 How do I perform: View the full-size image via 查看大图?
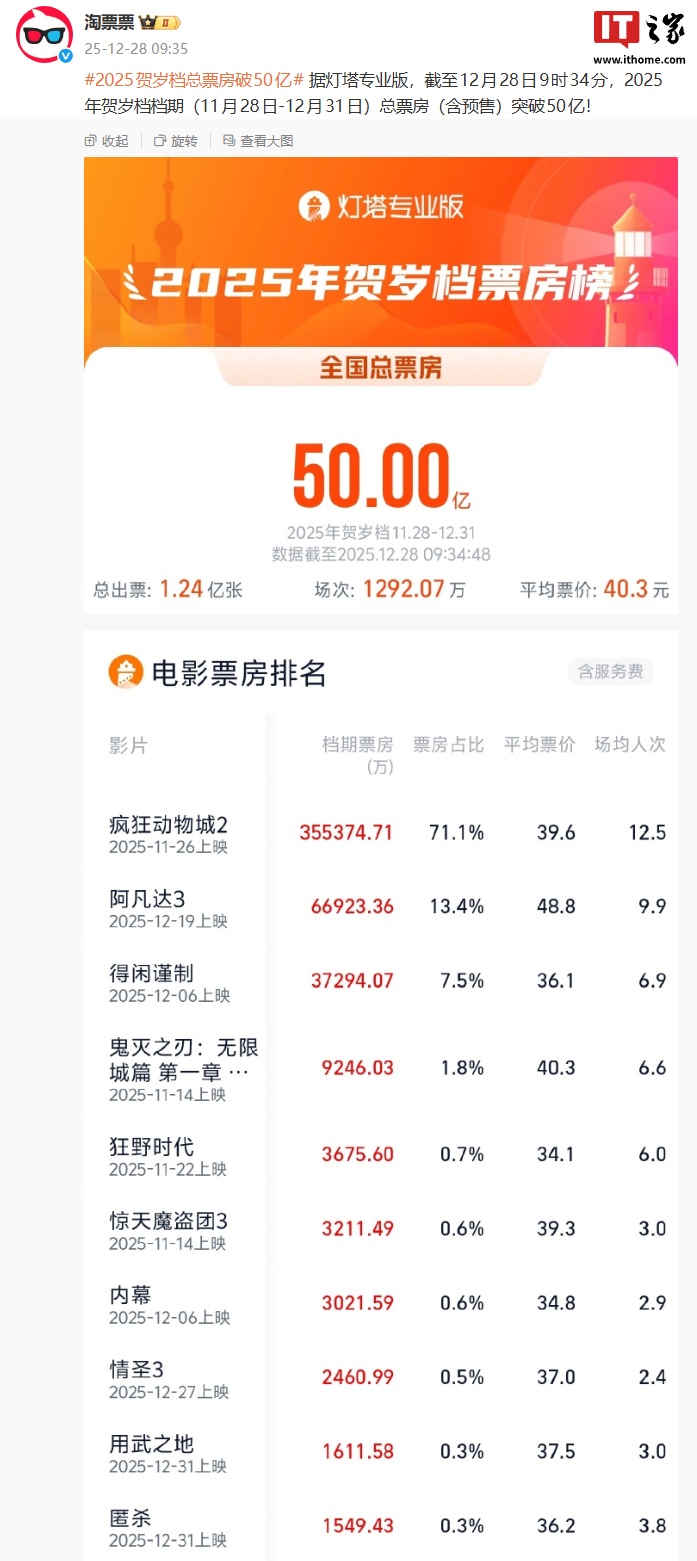[258, 141]
